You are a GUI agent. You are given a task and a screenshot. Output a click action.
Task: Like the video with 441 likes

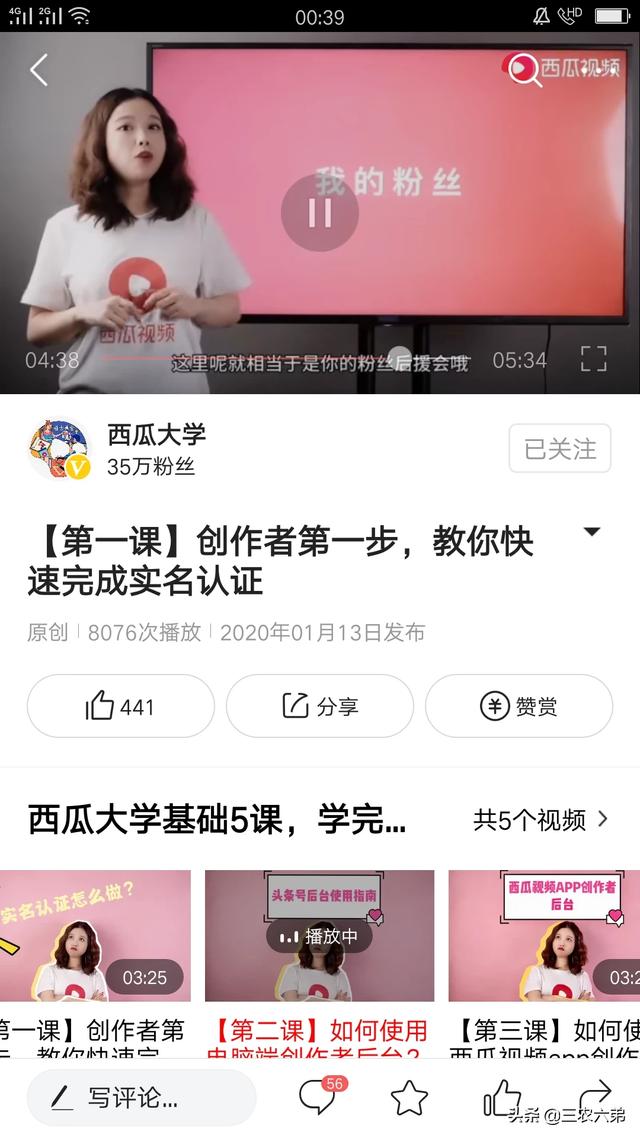point(120,706)
